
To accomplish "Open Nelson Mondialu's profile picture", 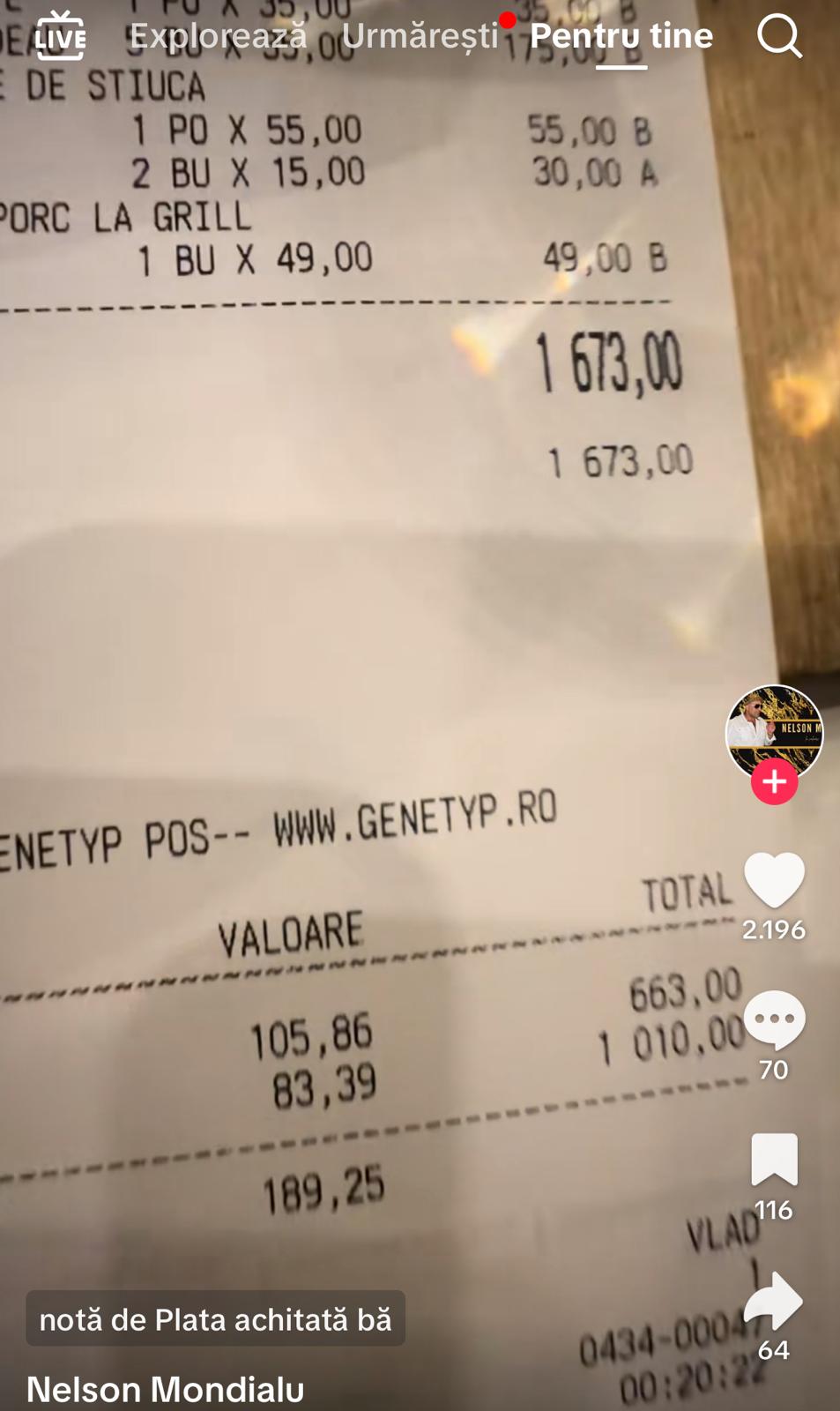I will [x=774, y=729].
